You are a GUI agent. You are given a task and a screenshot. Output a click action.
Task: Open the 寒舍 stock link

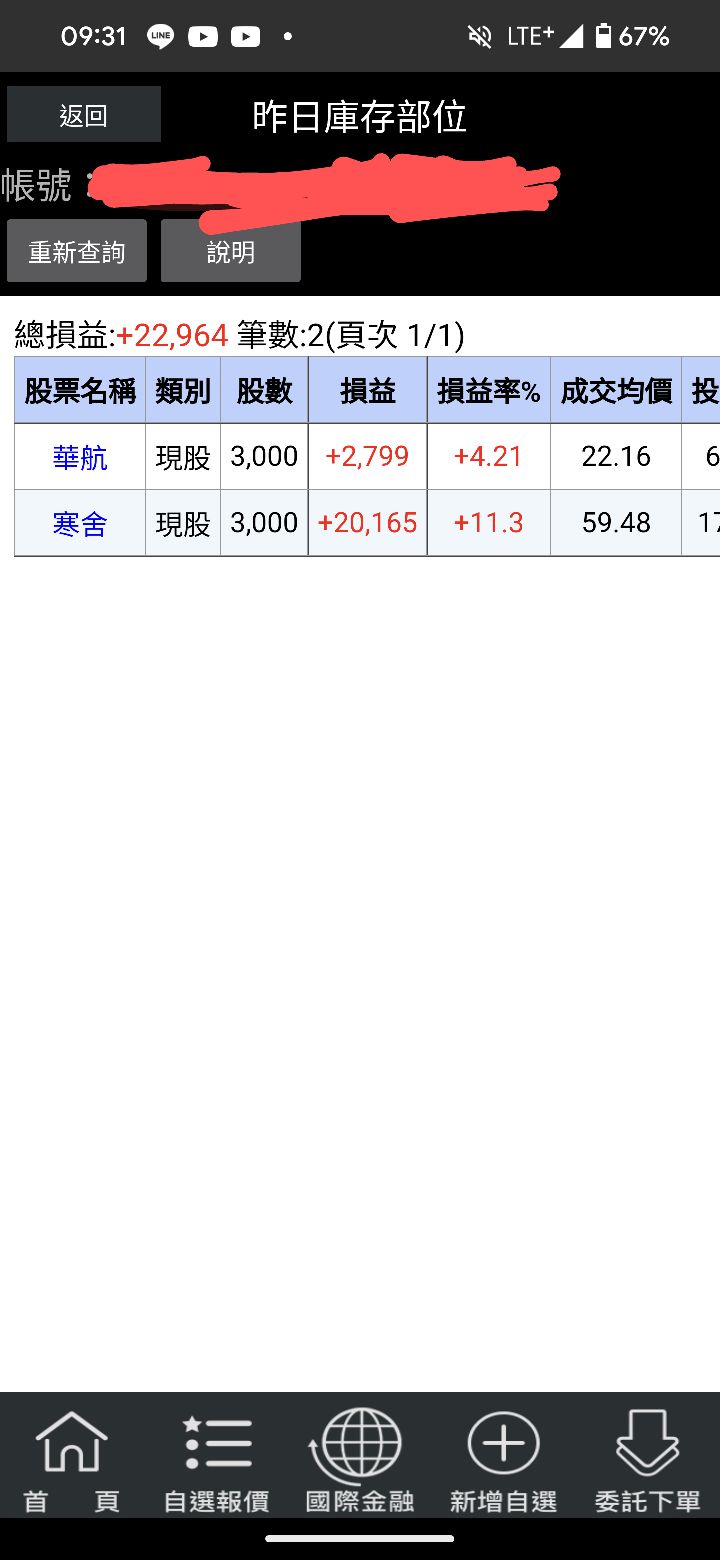80,523
